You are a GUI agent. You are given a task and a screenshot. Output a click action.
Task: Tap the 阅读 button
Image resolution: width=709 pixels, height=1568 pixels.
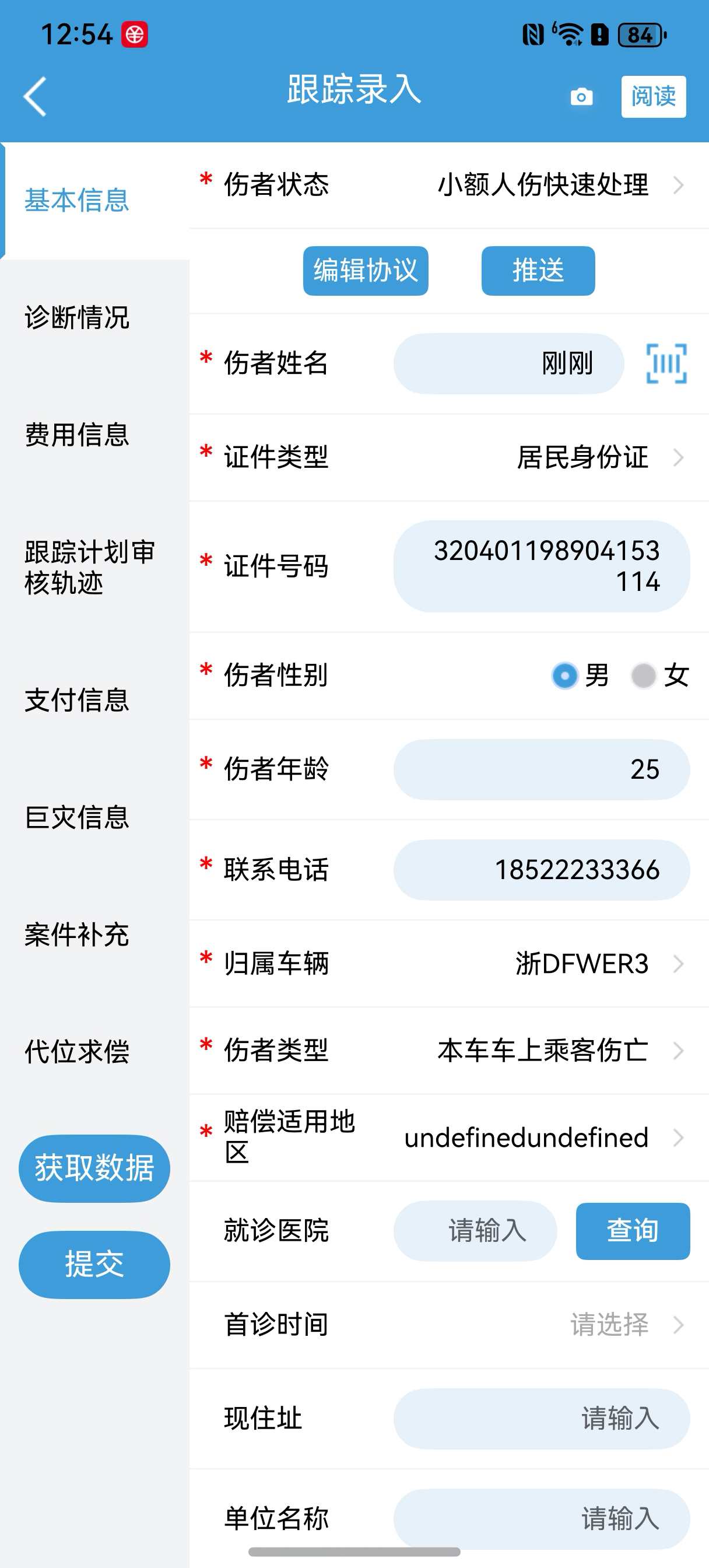point(653,96)
